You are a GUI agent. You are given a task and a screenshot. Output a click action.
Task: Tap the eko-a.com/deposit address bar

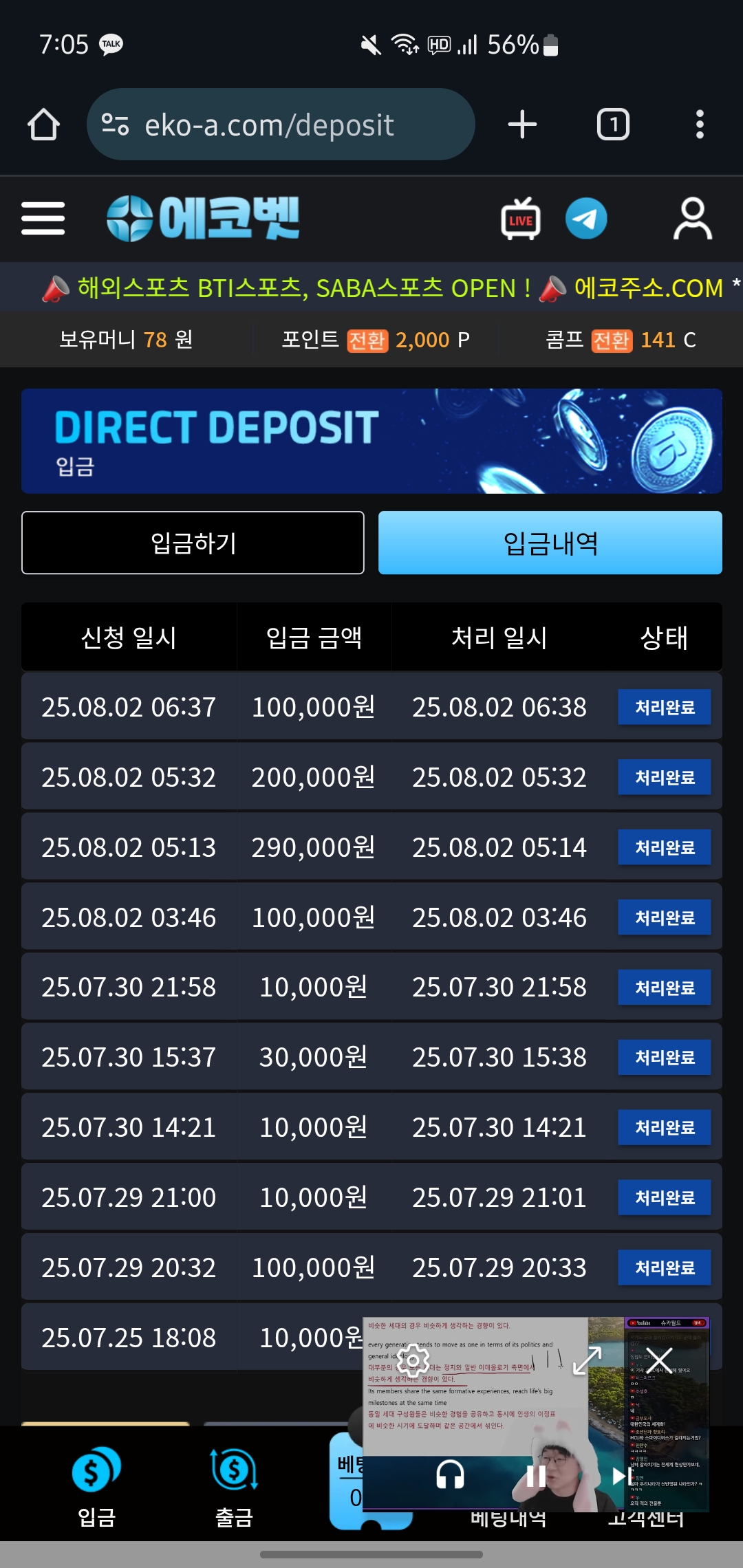click(x=281, y=124)
